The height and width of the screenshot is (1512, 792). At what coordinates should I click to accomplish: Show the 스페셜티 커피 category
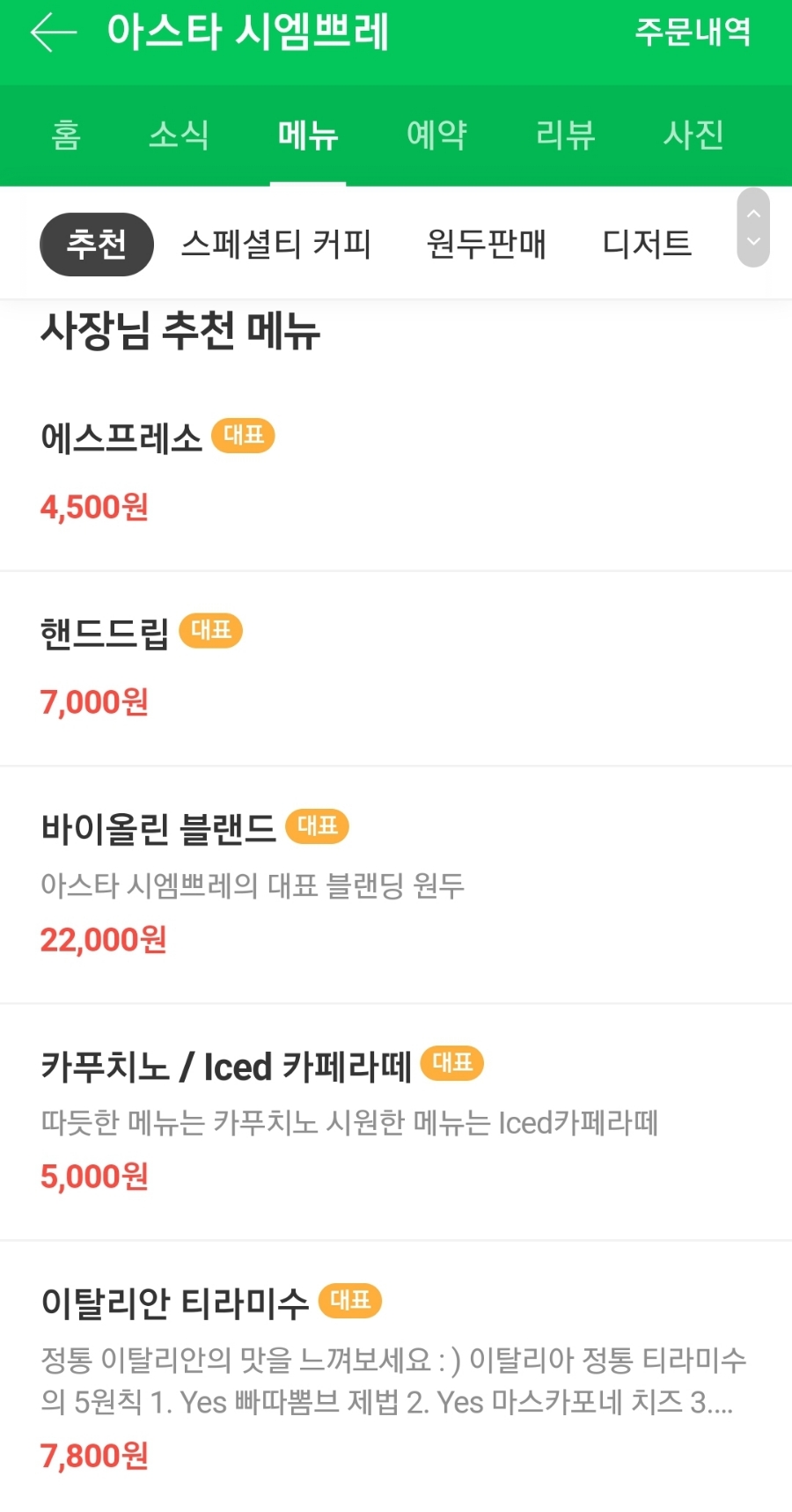(276, 244)
